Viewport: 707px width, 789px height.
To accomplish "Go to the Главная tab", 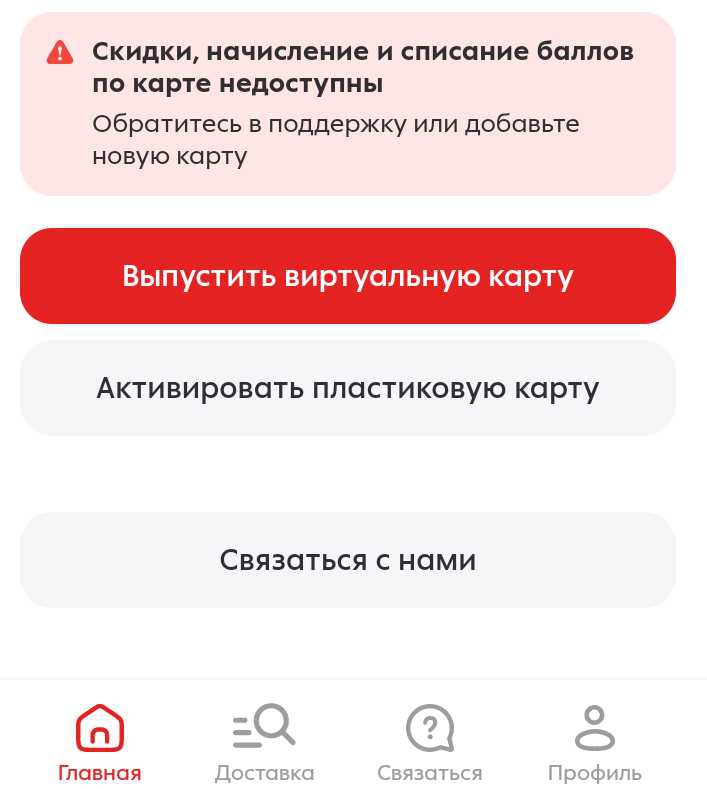I will pos(99,743).
